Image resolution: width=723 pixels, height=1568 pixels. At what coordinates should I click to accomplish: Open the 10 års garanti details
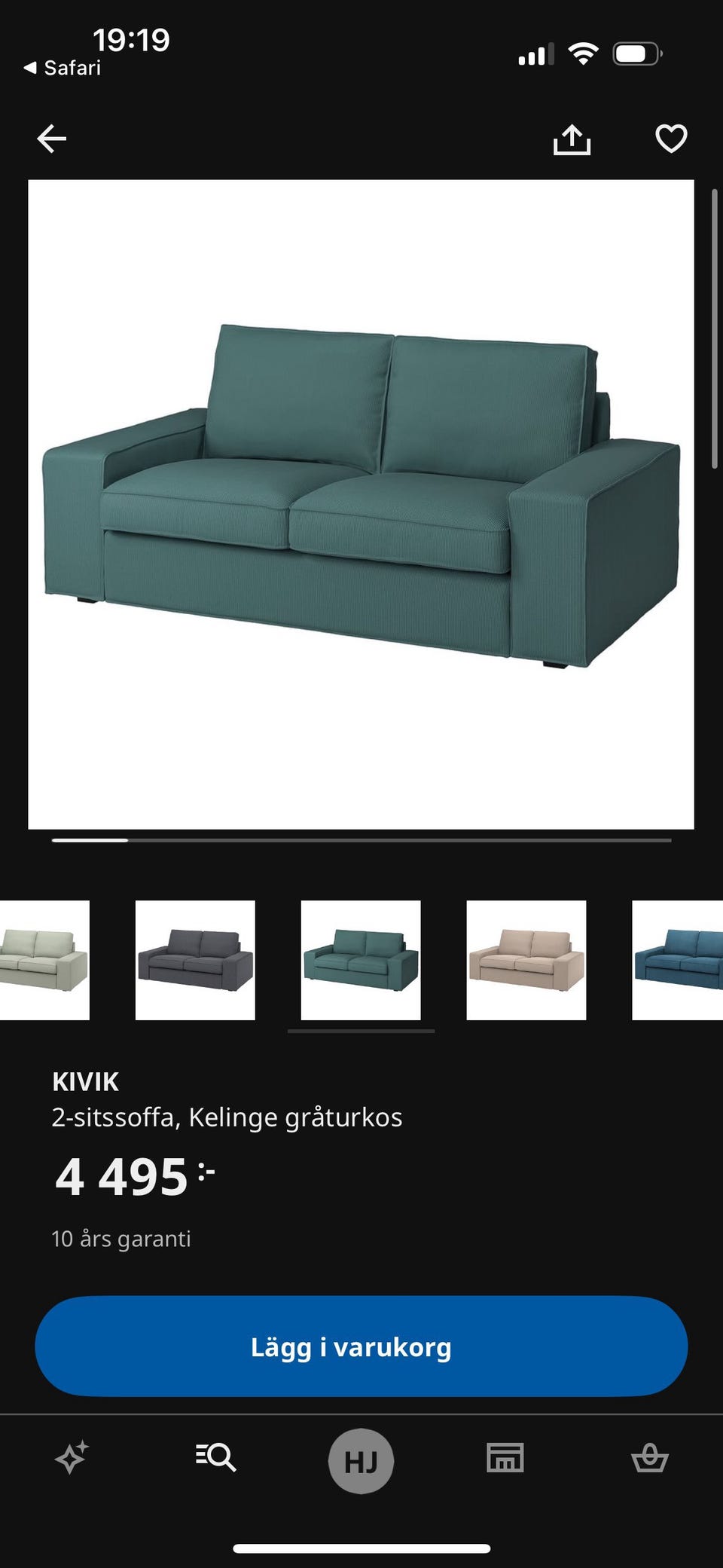pos(120,1238)
